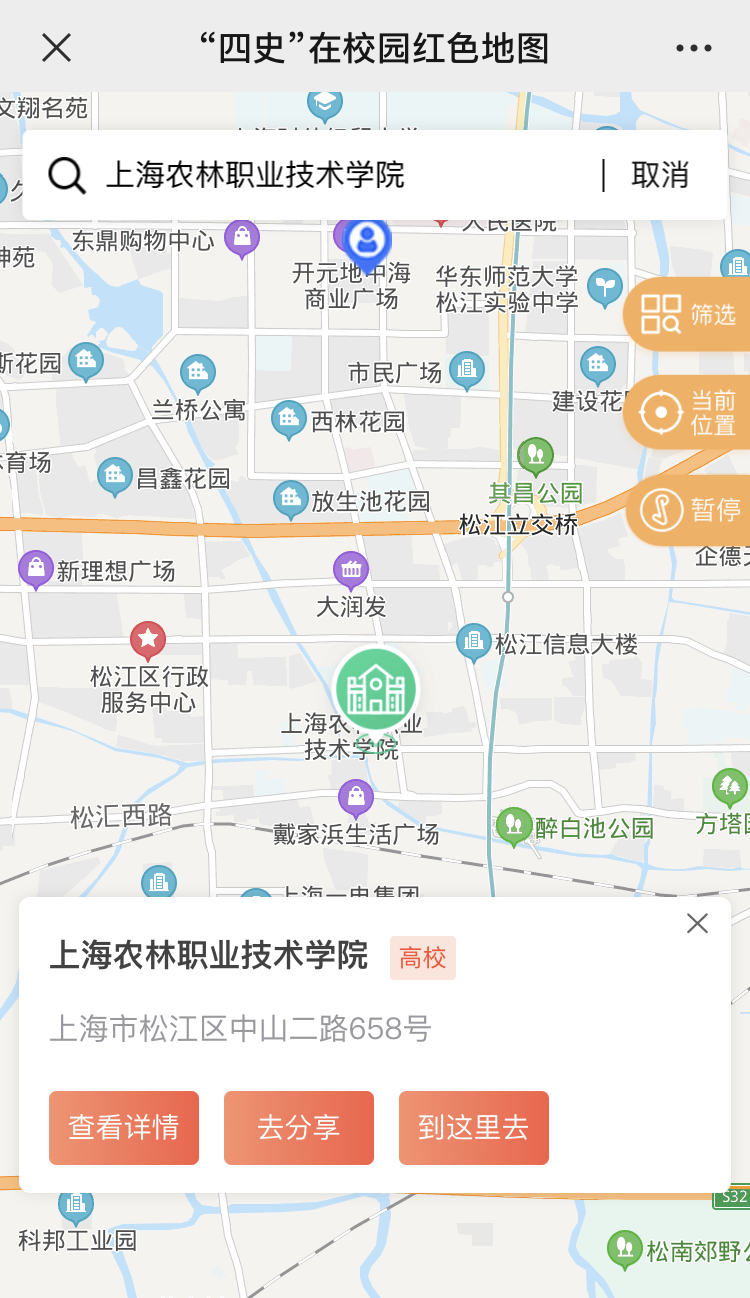
Task: Close the mini program with the X
Action: coord(56,47)
